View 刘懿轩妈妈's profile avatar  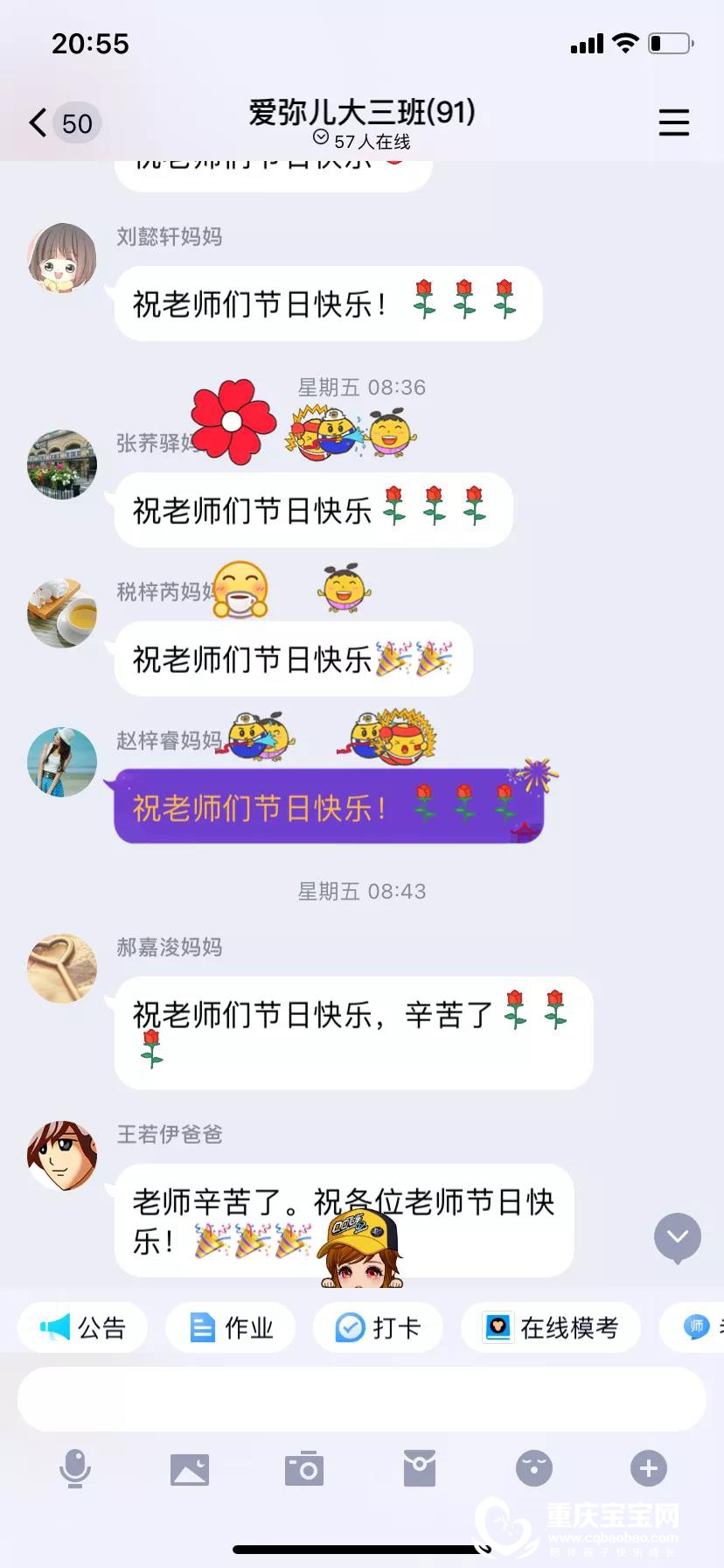(x=62, y=258)
